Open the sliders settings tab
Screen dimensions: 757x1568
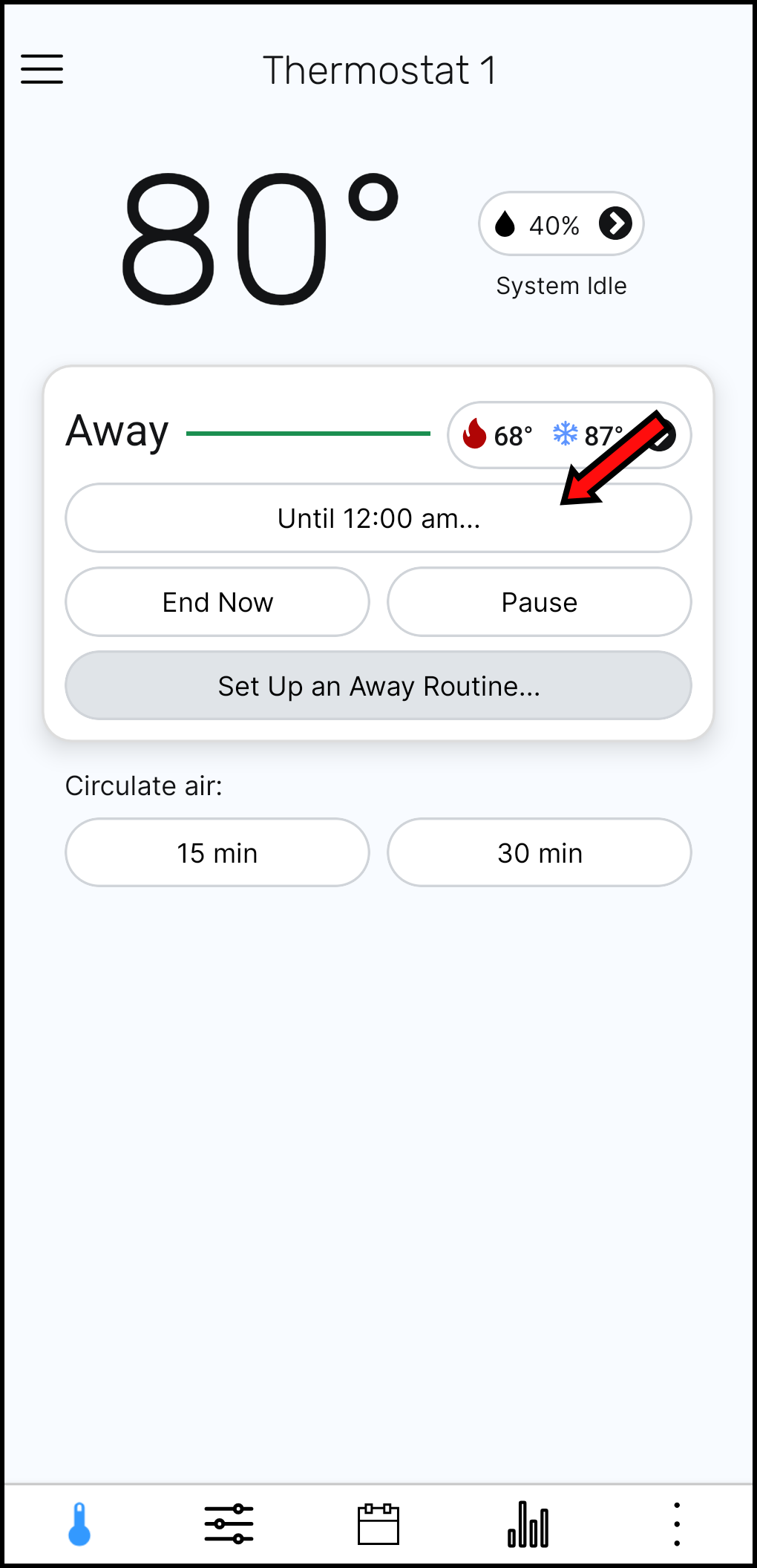(229, 1524)
